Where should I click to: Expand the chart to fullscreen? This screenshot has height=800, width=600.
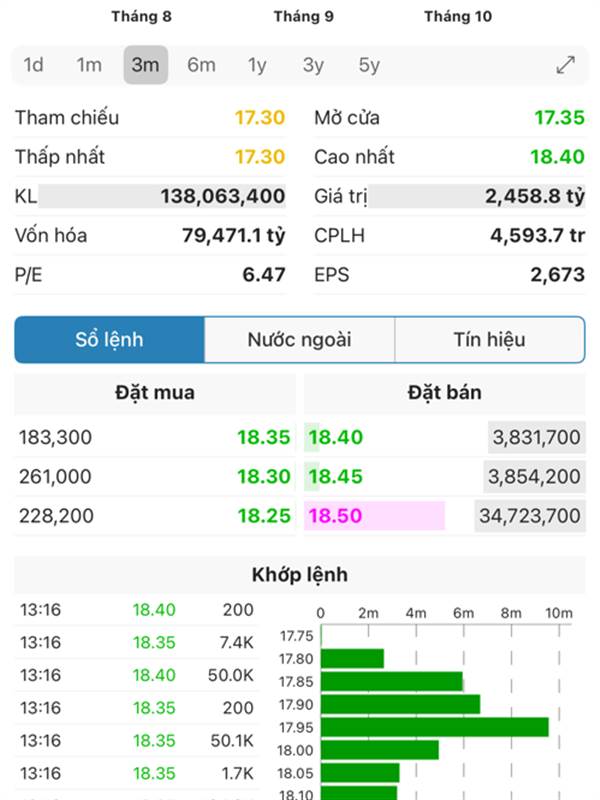(565, 65)
